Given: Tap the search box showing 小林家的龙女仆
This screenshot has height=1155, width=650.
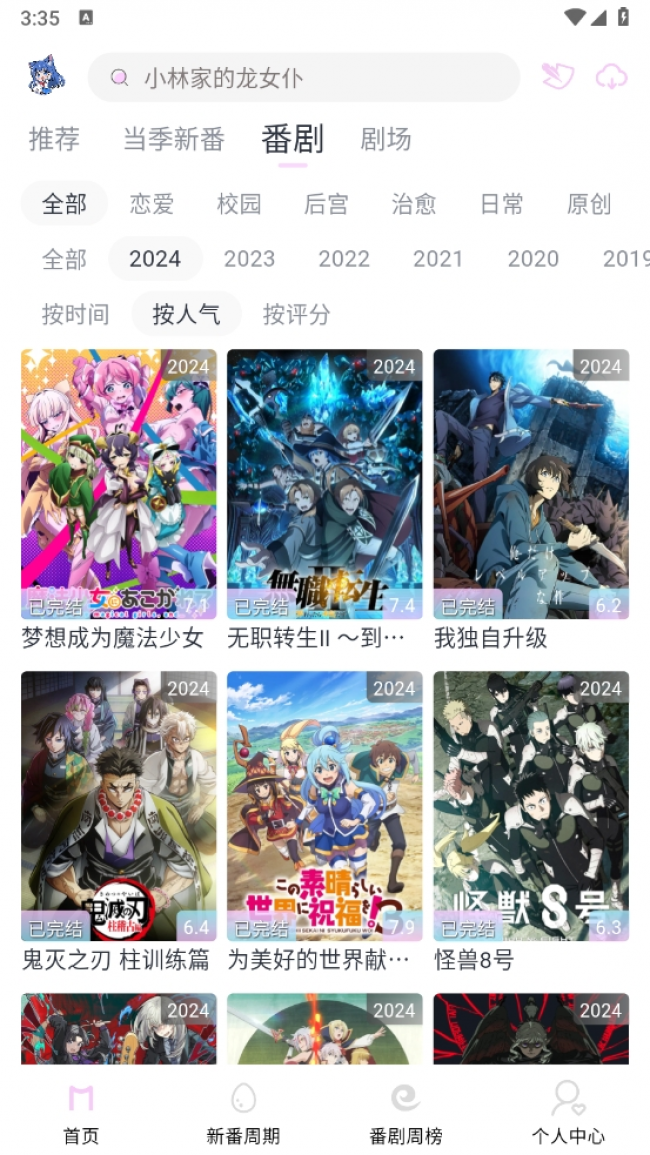Looking at the screenshot, I should [304, 77].
